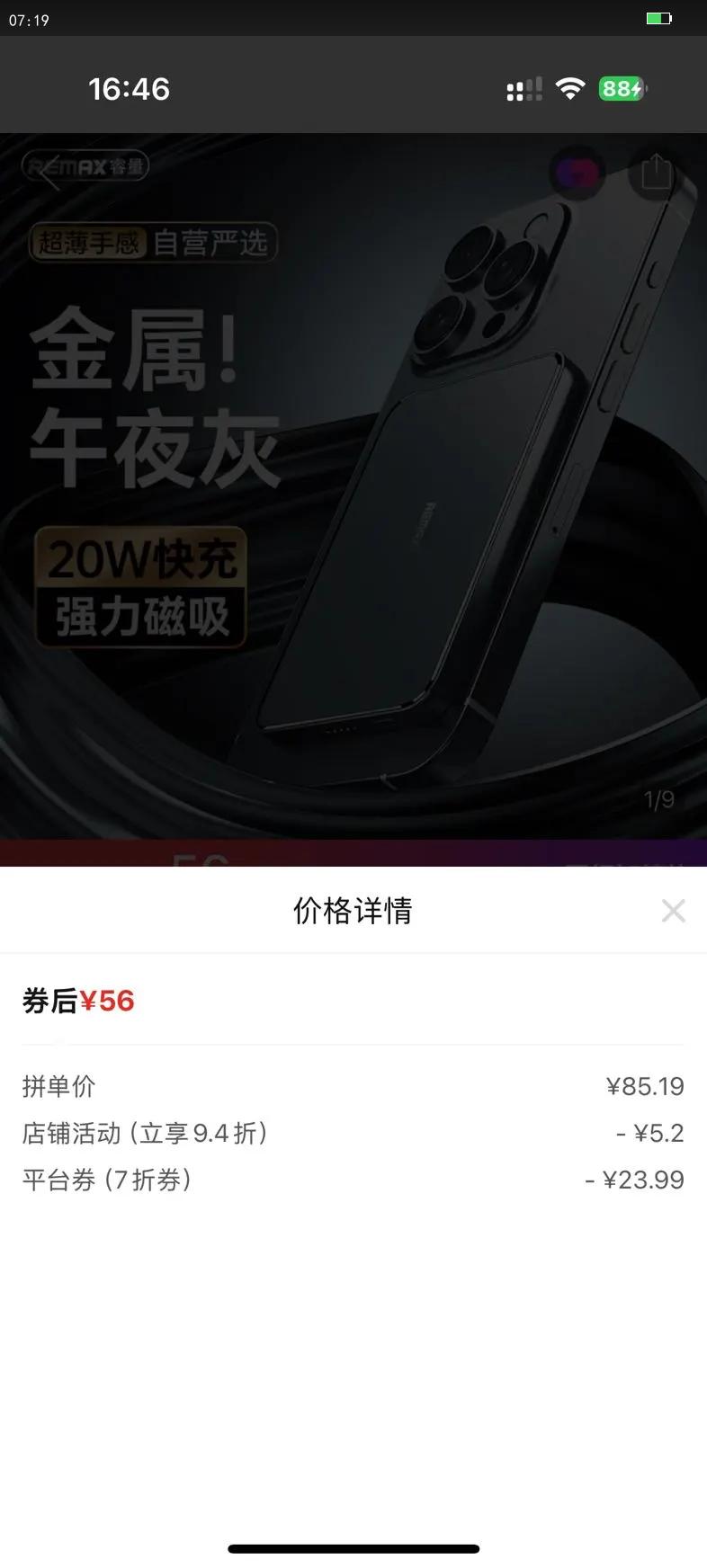Tap the cellular signal bars icon
The image size is (707, 1568).
point(524,88)
